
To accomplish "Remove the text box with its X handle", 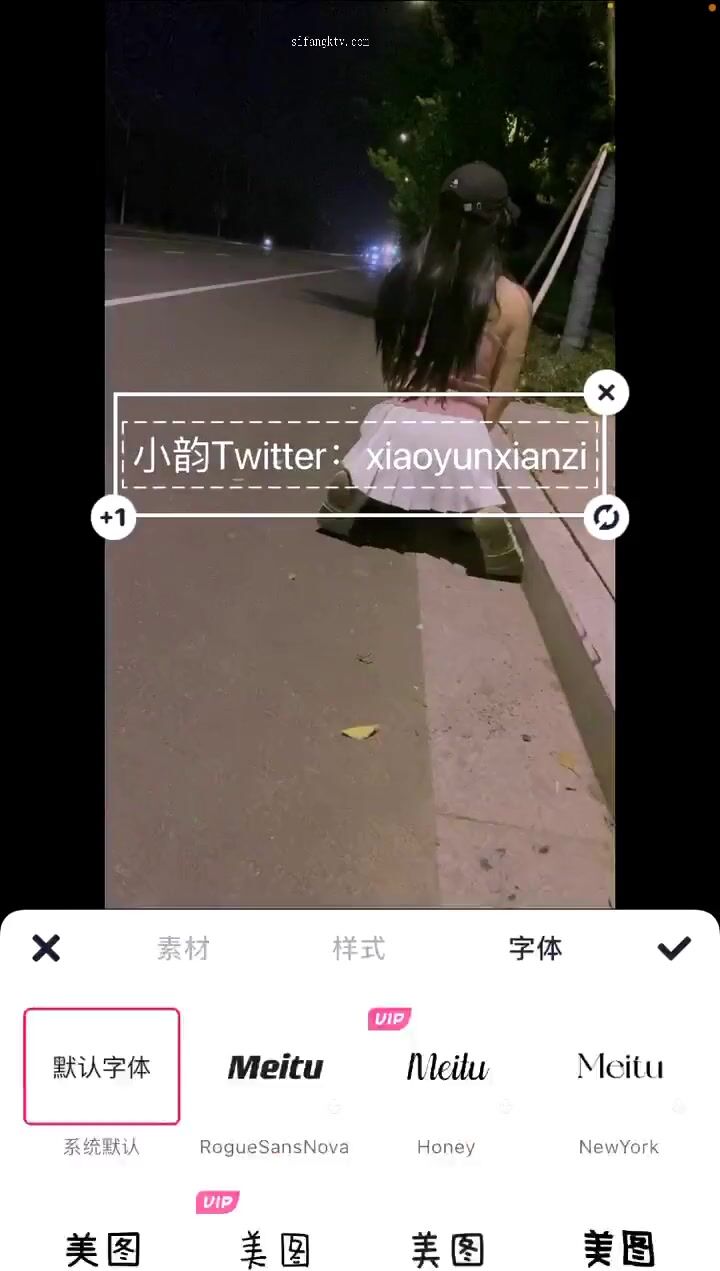I will (x=606, y=393).
